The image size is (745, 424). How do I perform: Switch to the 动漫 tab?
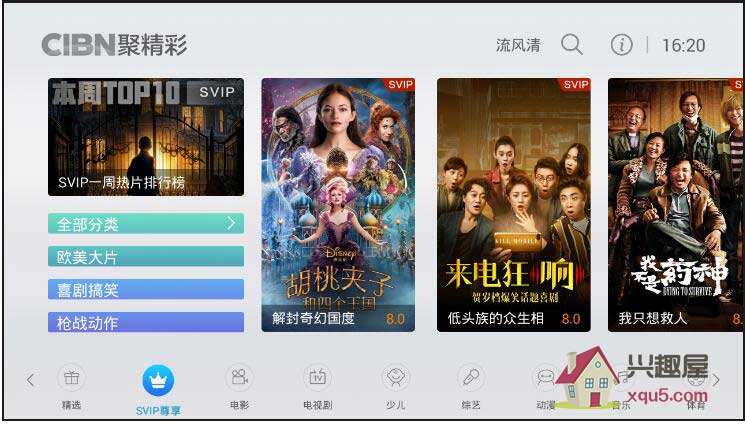coord(545,386)
